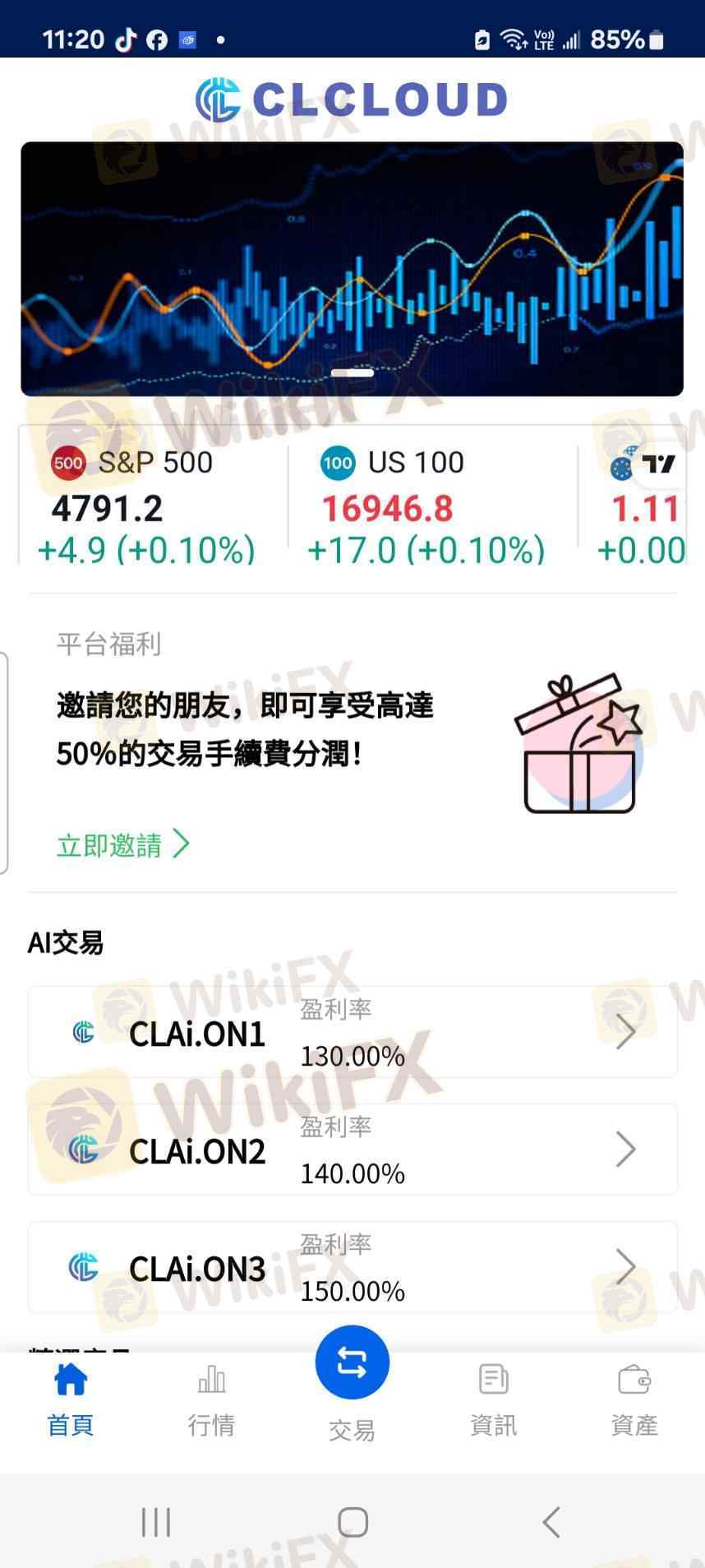The height and width of the screenshot is (1568, 705).
Task: Open the blue 交易 trade button
Action: pos(352,1362)
